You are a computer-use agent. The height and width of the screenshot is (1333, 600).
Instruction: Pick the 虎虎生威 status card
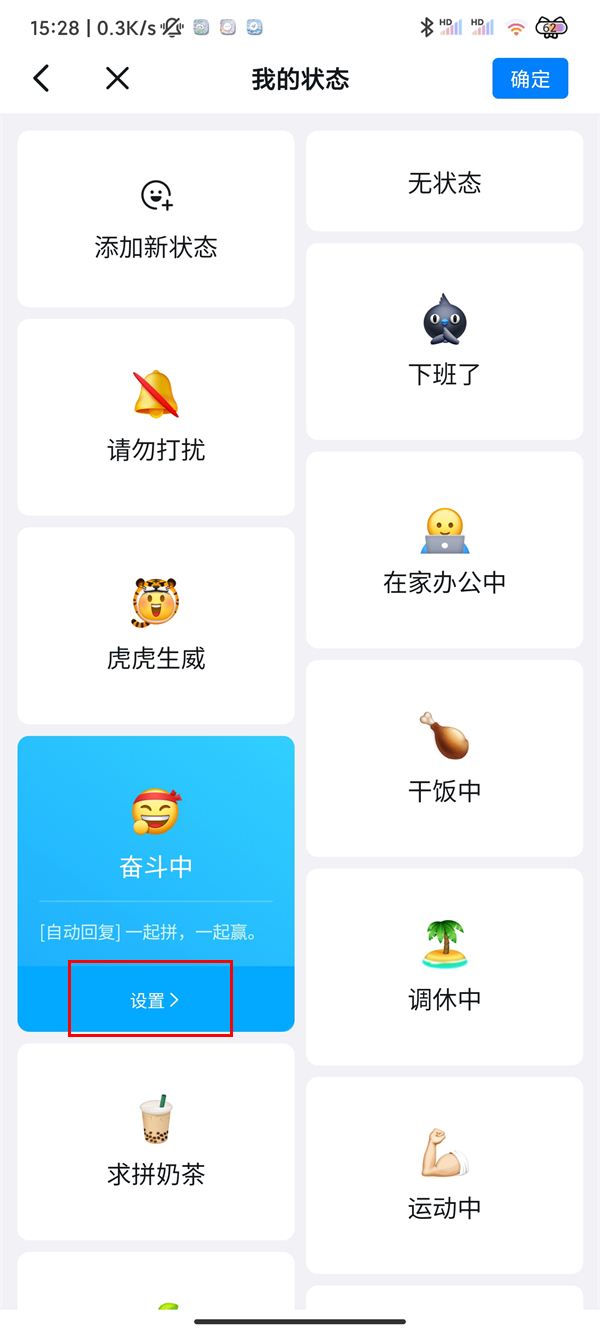click(156, 626)
